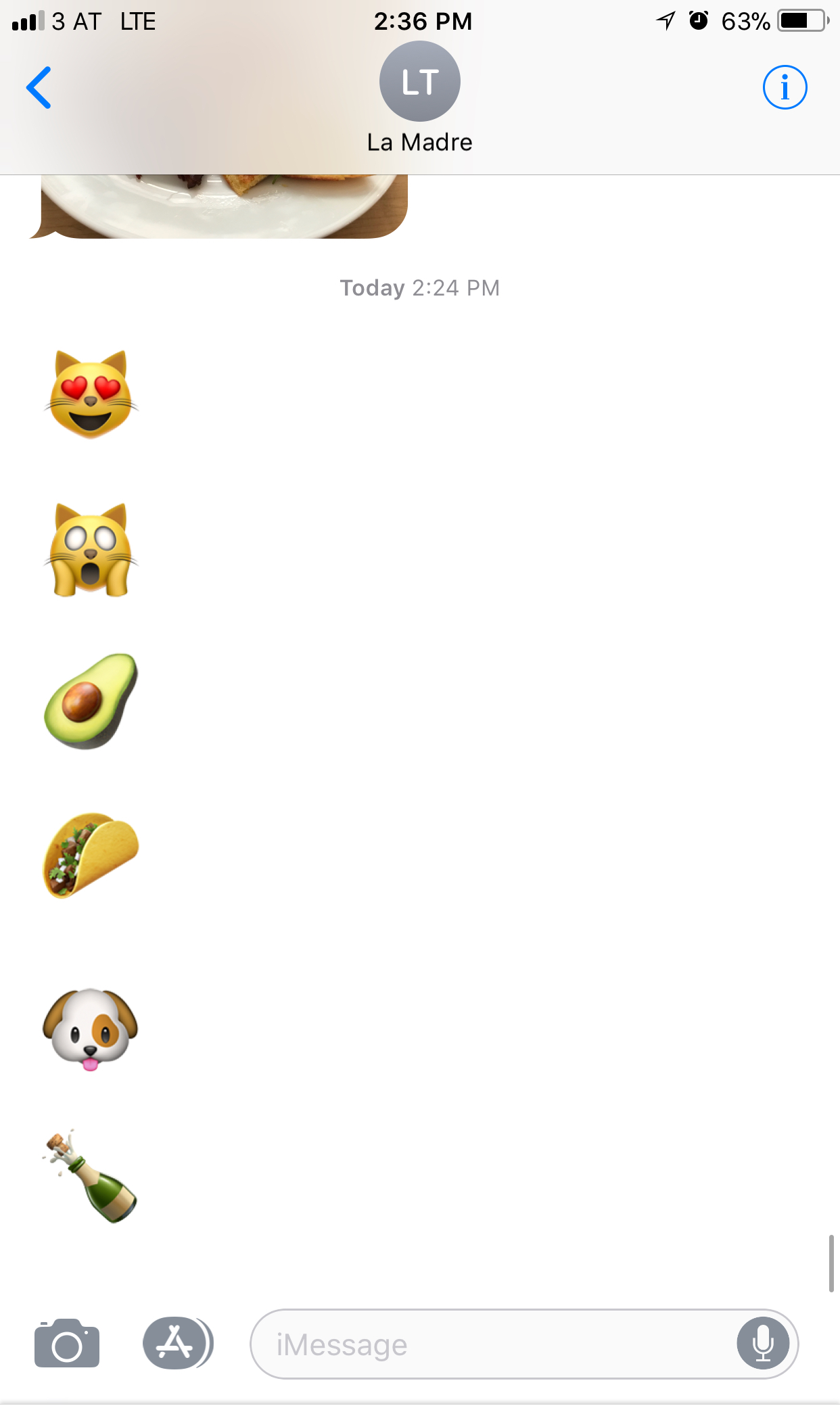This screenshot has width=840, height=1410.
Task: Go back to the messages list
Action: [39, 88]
